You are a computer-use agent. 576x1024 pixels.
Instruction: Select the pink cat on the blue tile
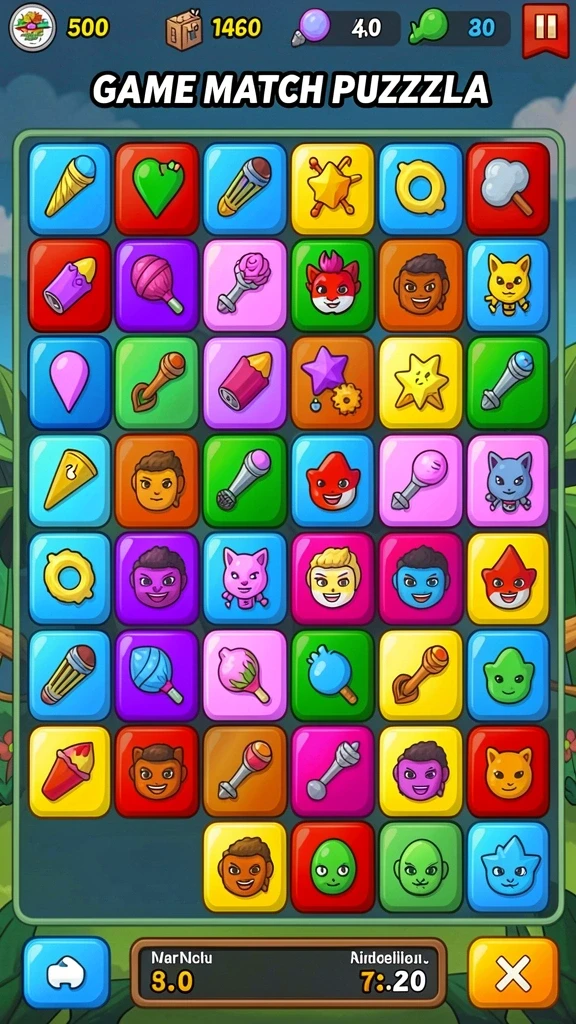click(245, 578)
